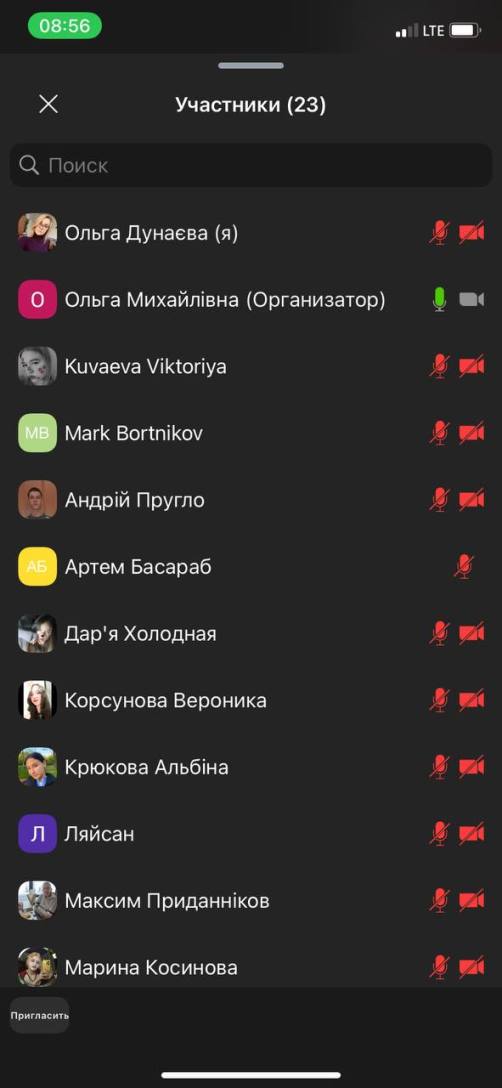Open Дар'я Холодная participant row
502x1088 pixels.
click(x=251, y=634)
